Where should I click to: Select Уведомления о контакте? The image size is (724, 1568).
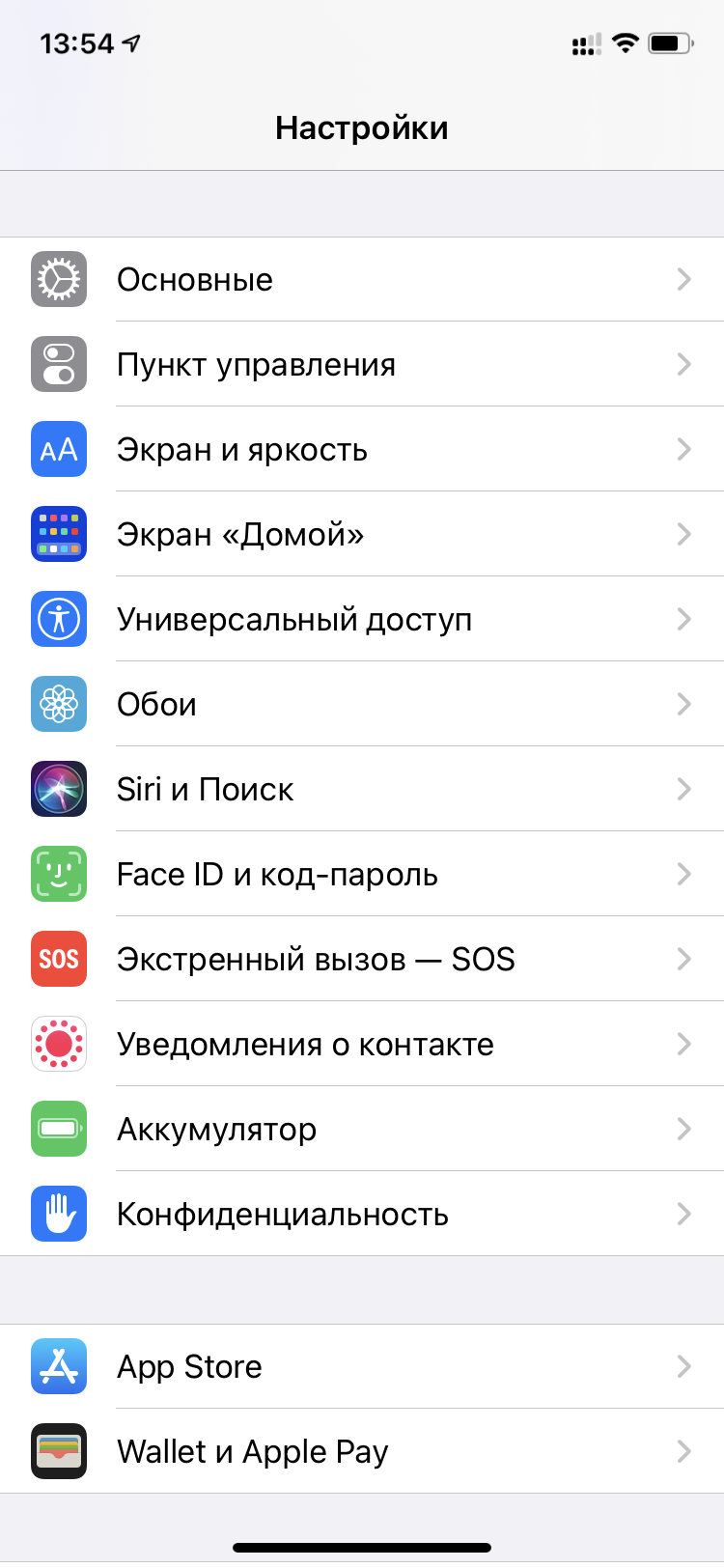[x=362, y=1044]
